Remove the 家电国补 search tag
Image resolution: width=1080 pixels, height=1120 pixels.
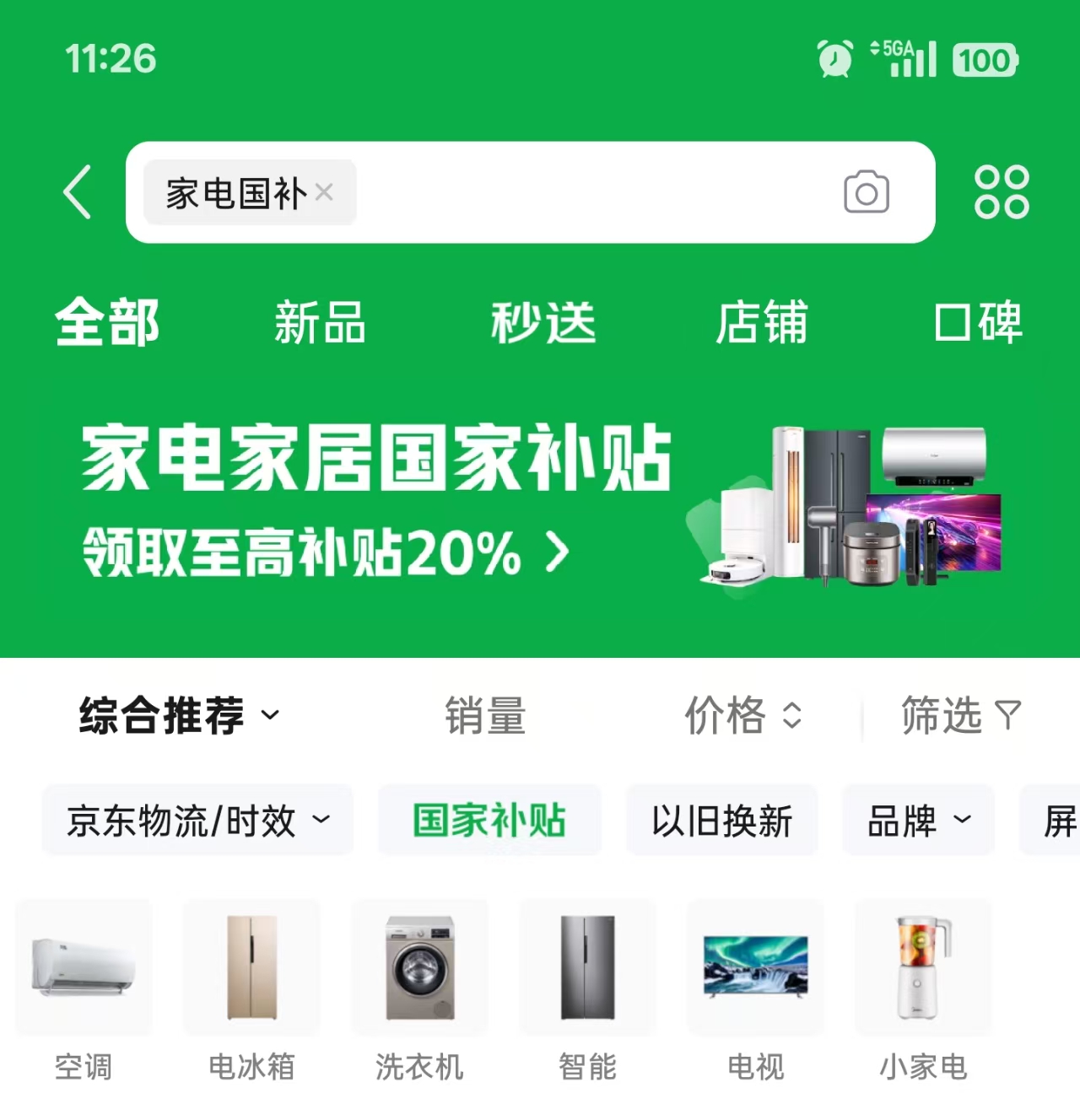tap(324, 193)
